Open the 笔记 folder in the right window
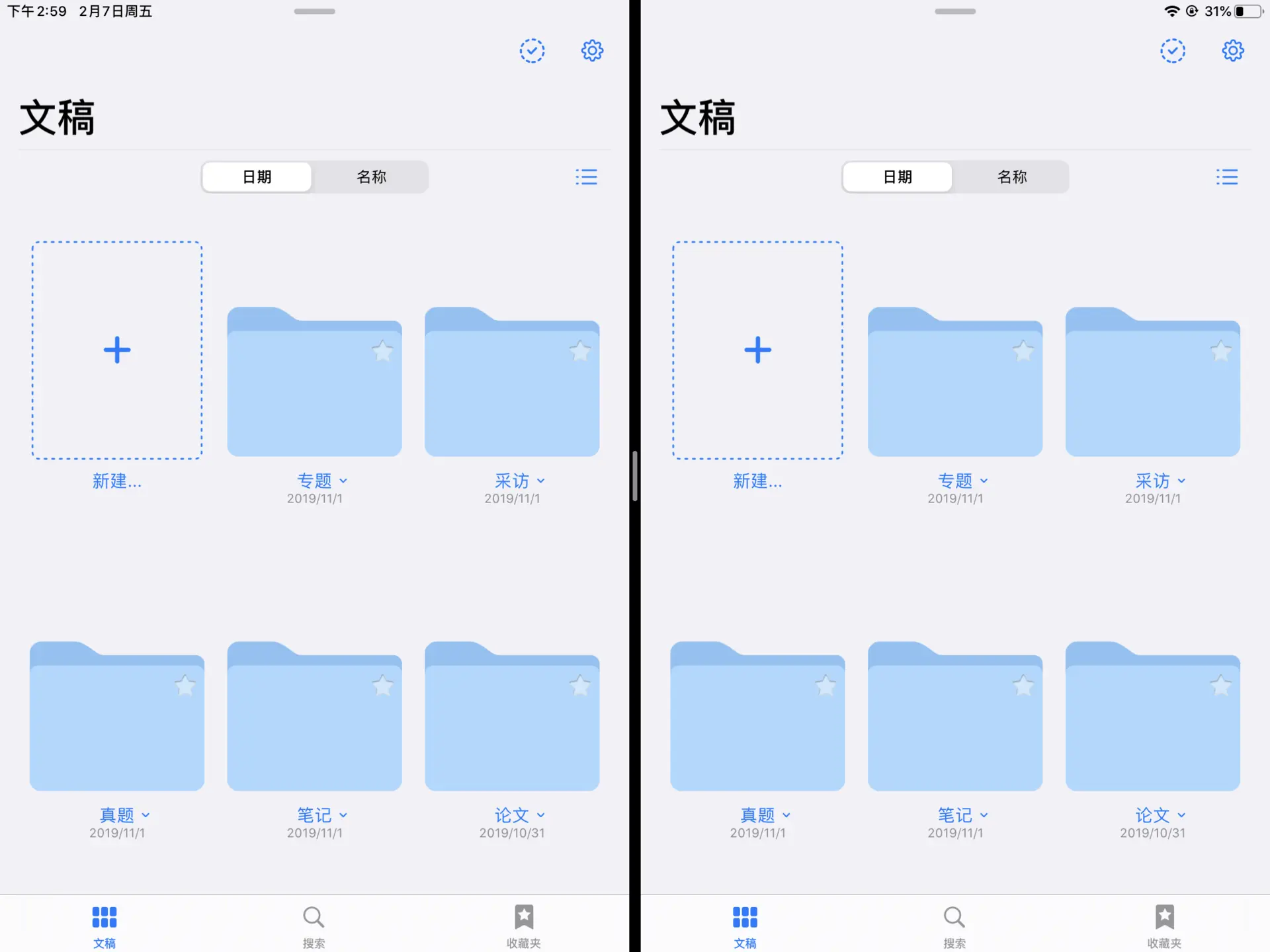Image resolution: width=1270 pixels, height=952 pixels. pyautogui.click(x=954, y=724)
